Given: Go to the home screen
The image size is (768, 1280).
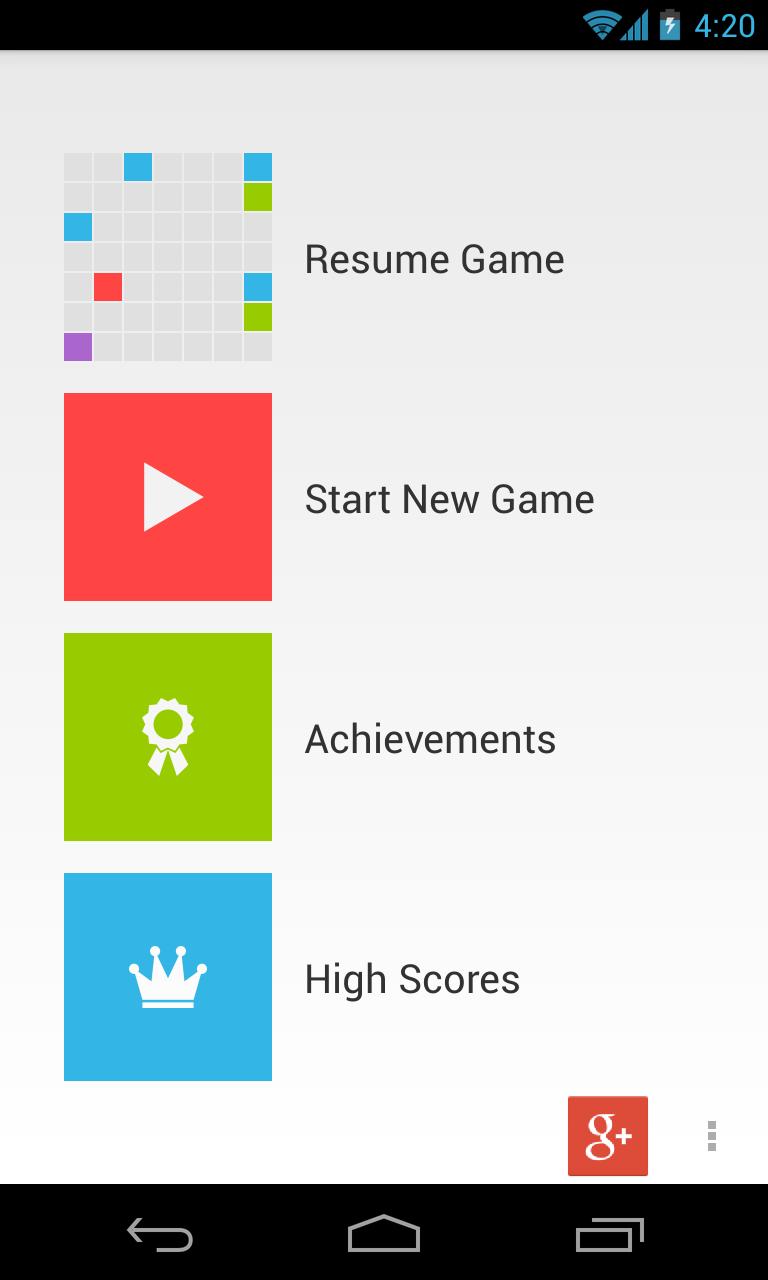Looking at the screenshot, I should coord(384,1233).
